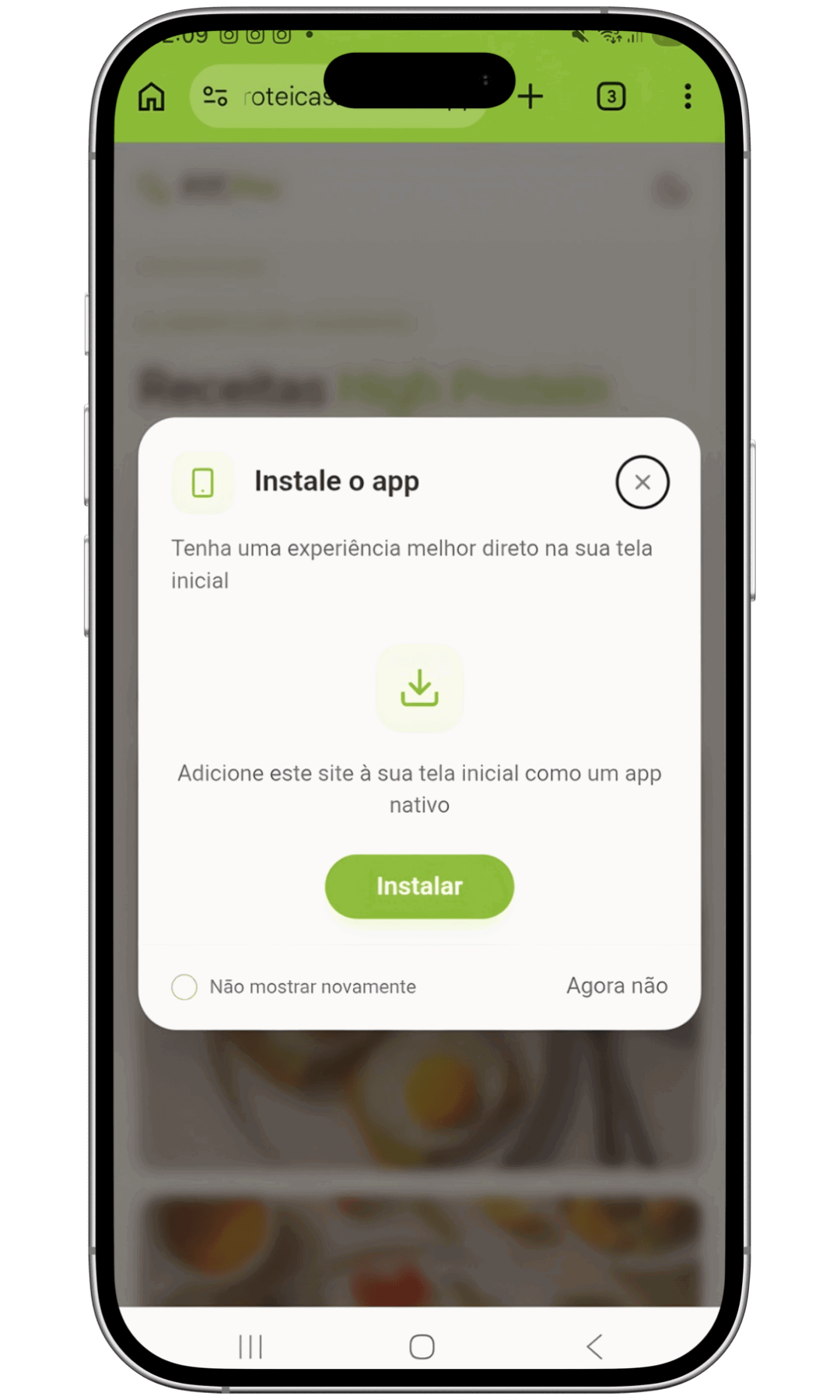Open a new browser tab
This screenshot has width=840, height=1400.
(x=530, y=97)
